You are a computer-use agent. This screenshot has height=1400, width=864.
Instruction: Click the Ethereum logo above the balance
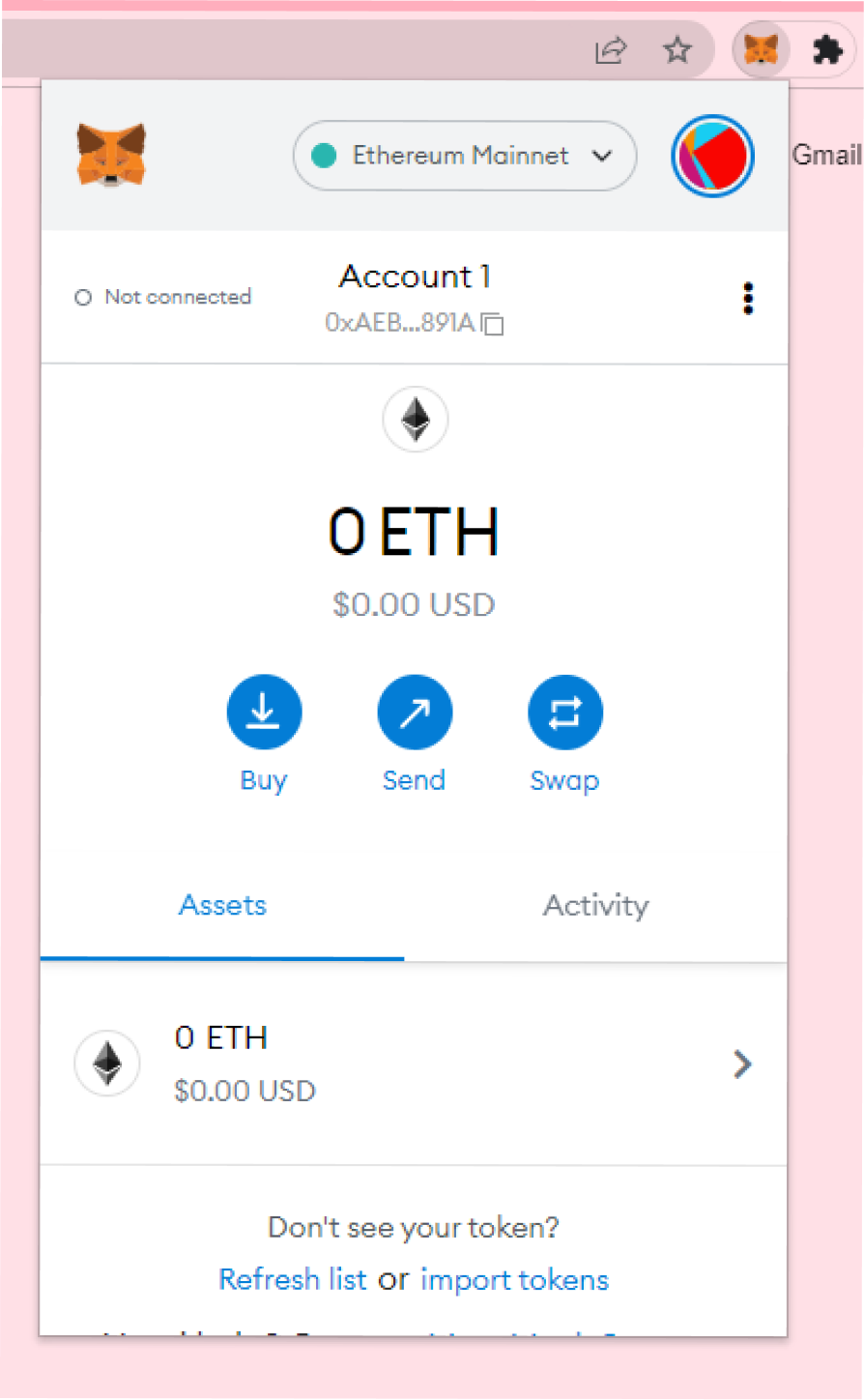[415, 419]
